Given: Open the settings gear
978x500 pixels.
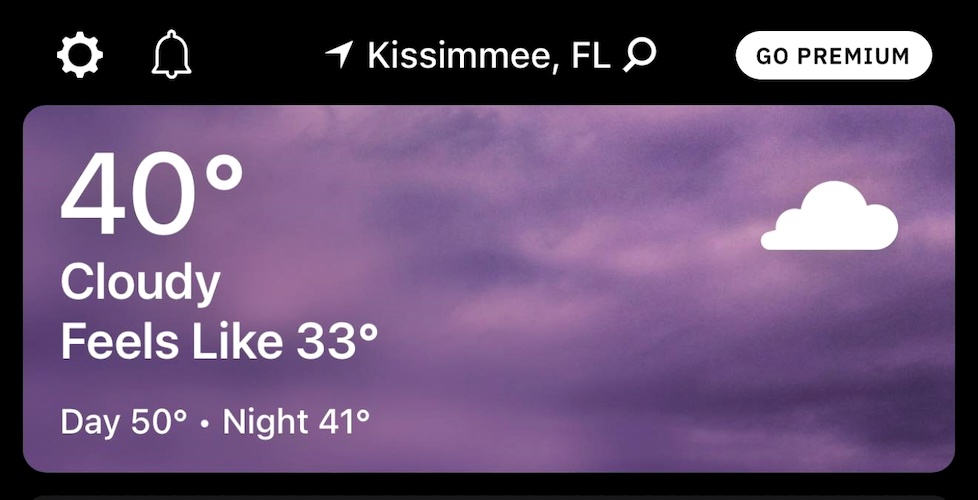Looking at the screenshot, I should coord(80,55).
